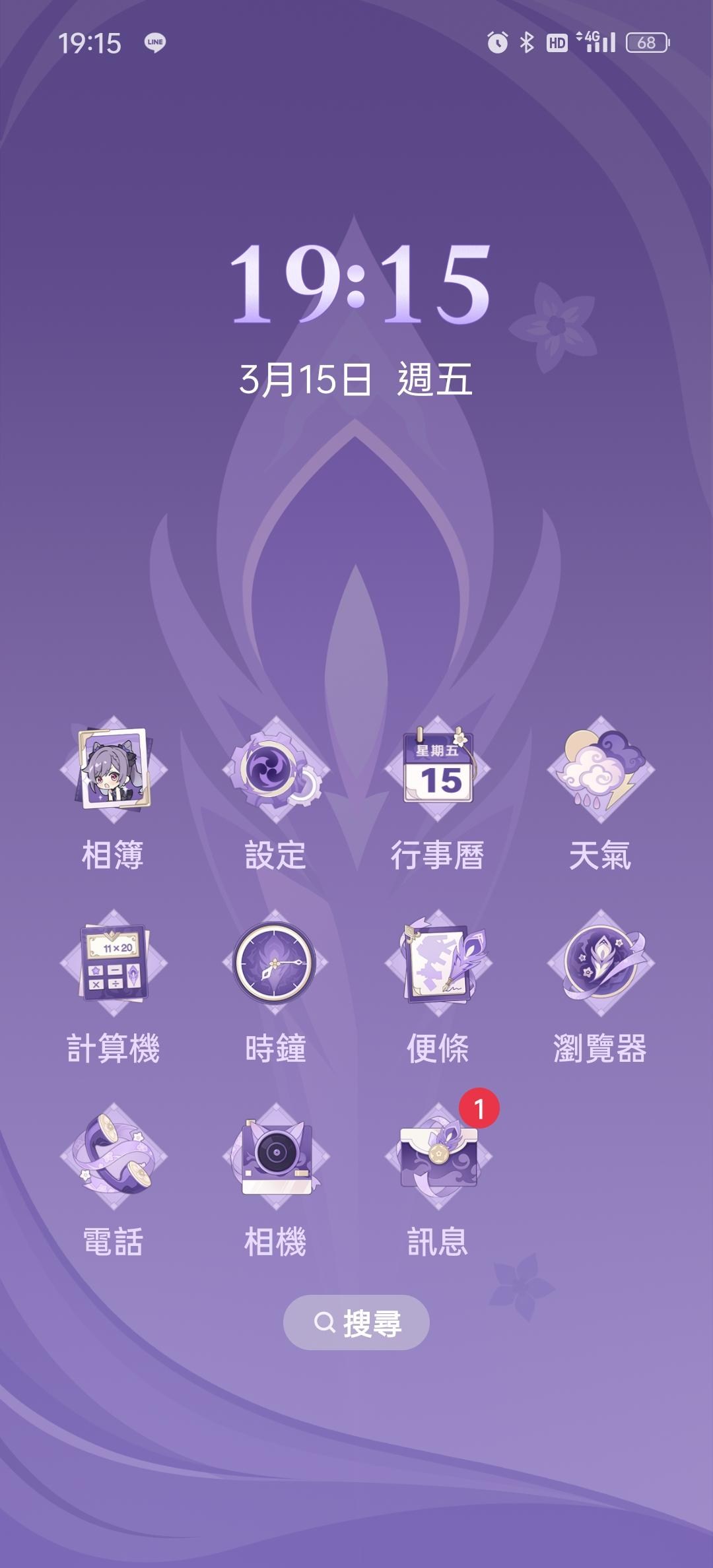
Task: Tap the 搜尋 search pill
Action: coord(356,1322)
